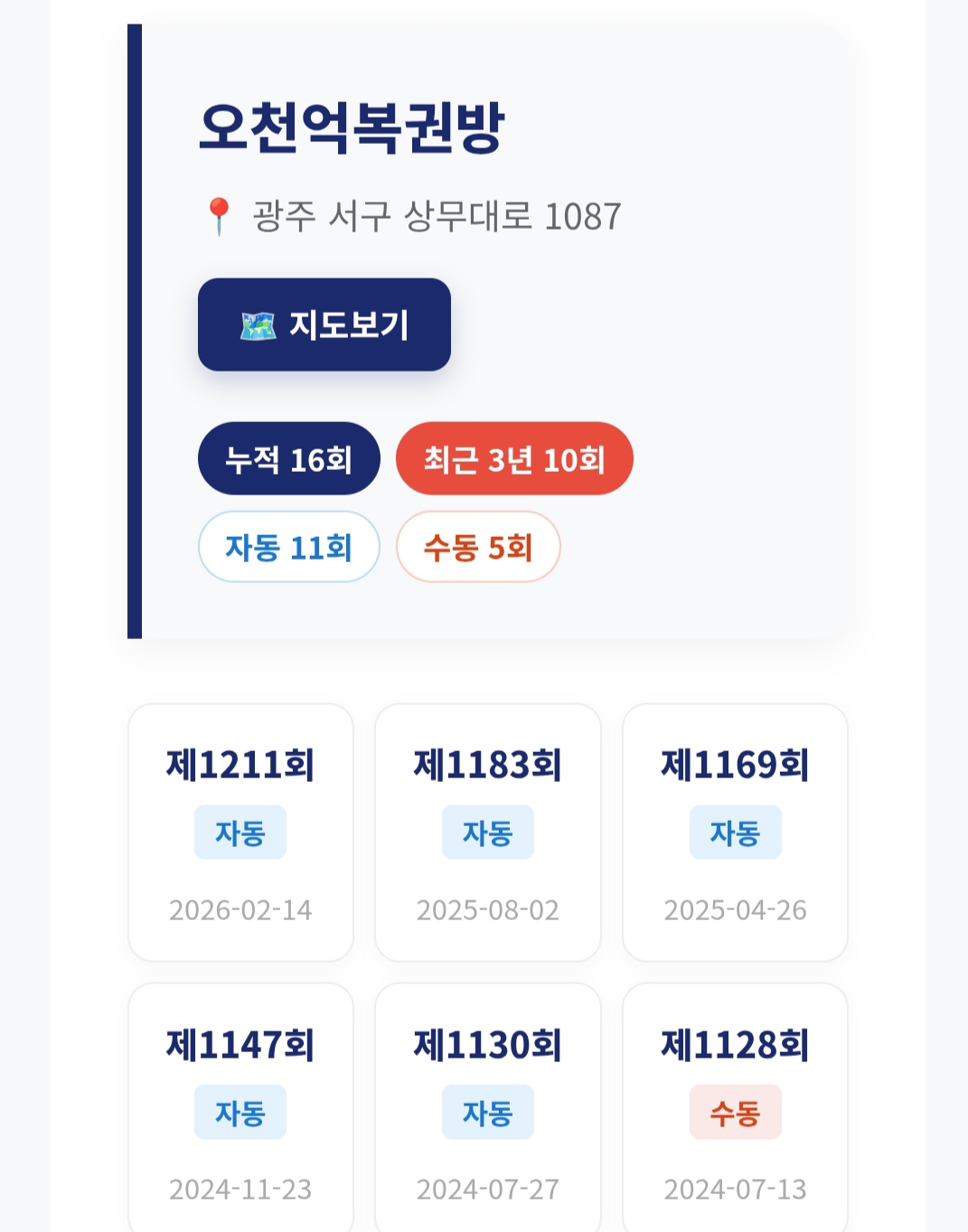Select the 자동 badge on the 제1183회 card
The height and width of the screenshot is (1232, 968).
pos(487,833)
